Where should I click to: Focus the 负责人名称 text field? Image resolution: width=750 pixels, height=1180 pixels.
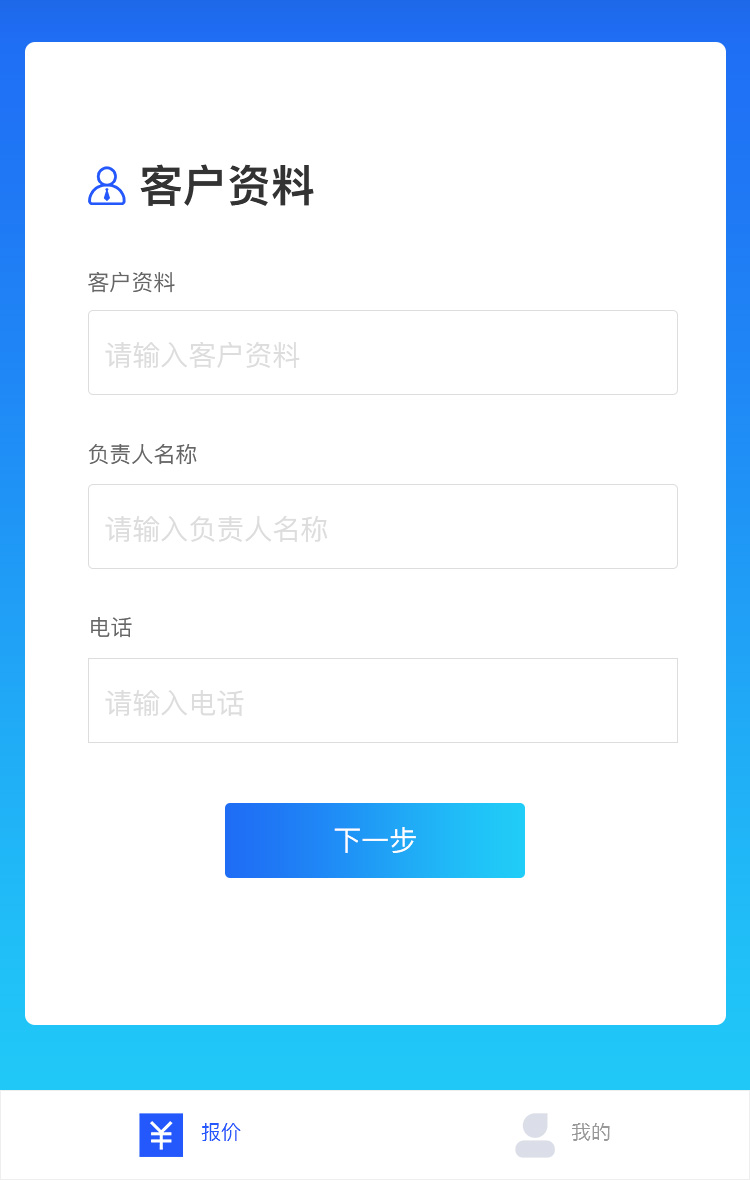382,527
